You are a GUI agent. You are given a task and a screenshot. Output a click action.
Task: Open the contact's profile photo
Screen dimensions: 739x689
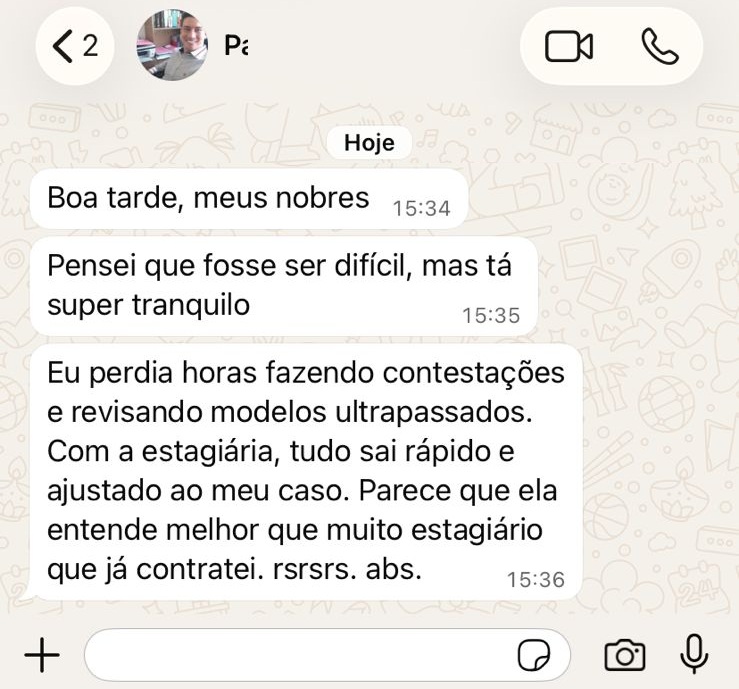pos(173,46)
